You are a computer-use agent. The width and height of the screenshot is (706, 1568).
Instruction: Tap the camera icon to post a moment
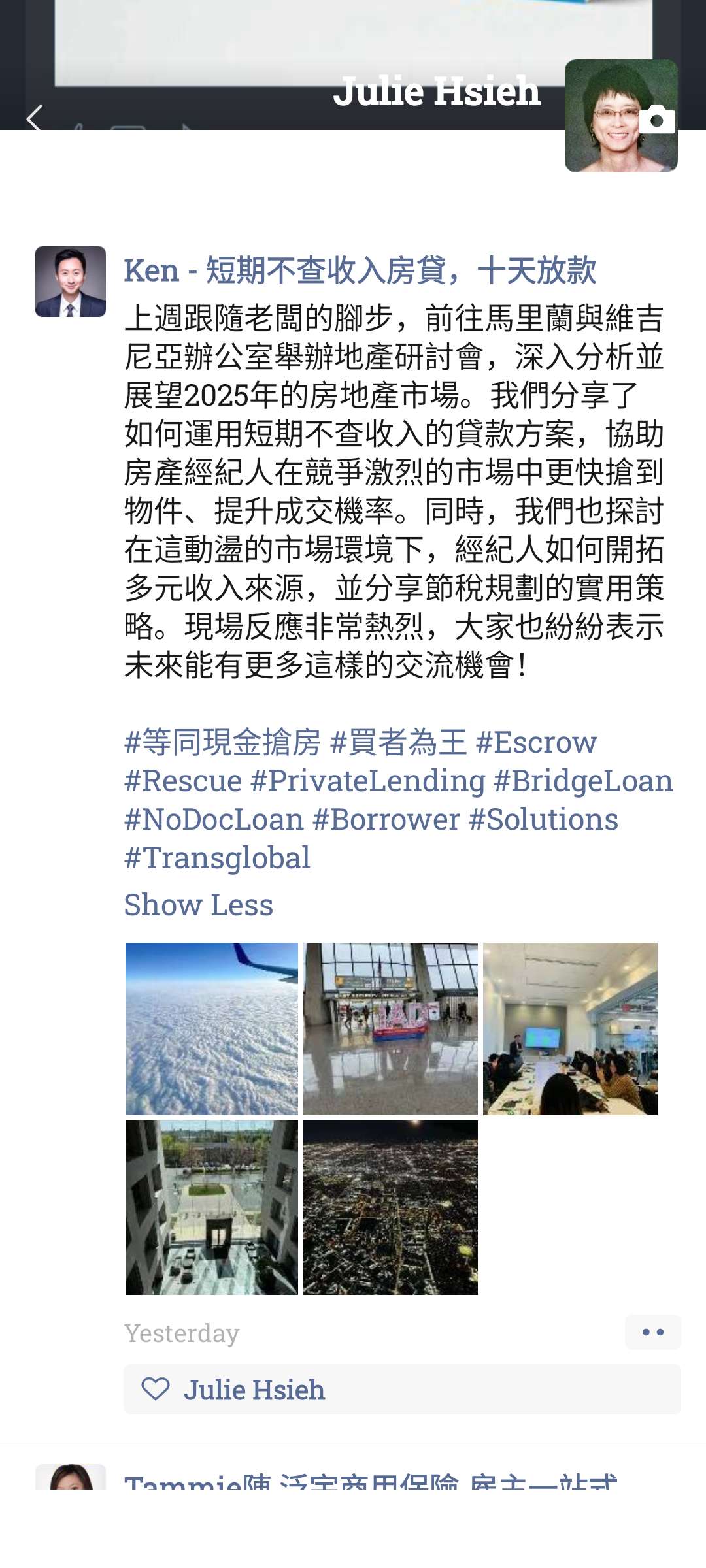656,120
